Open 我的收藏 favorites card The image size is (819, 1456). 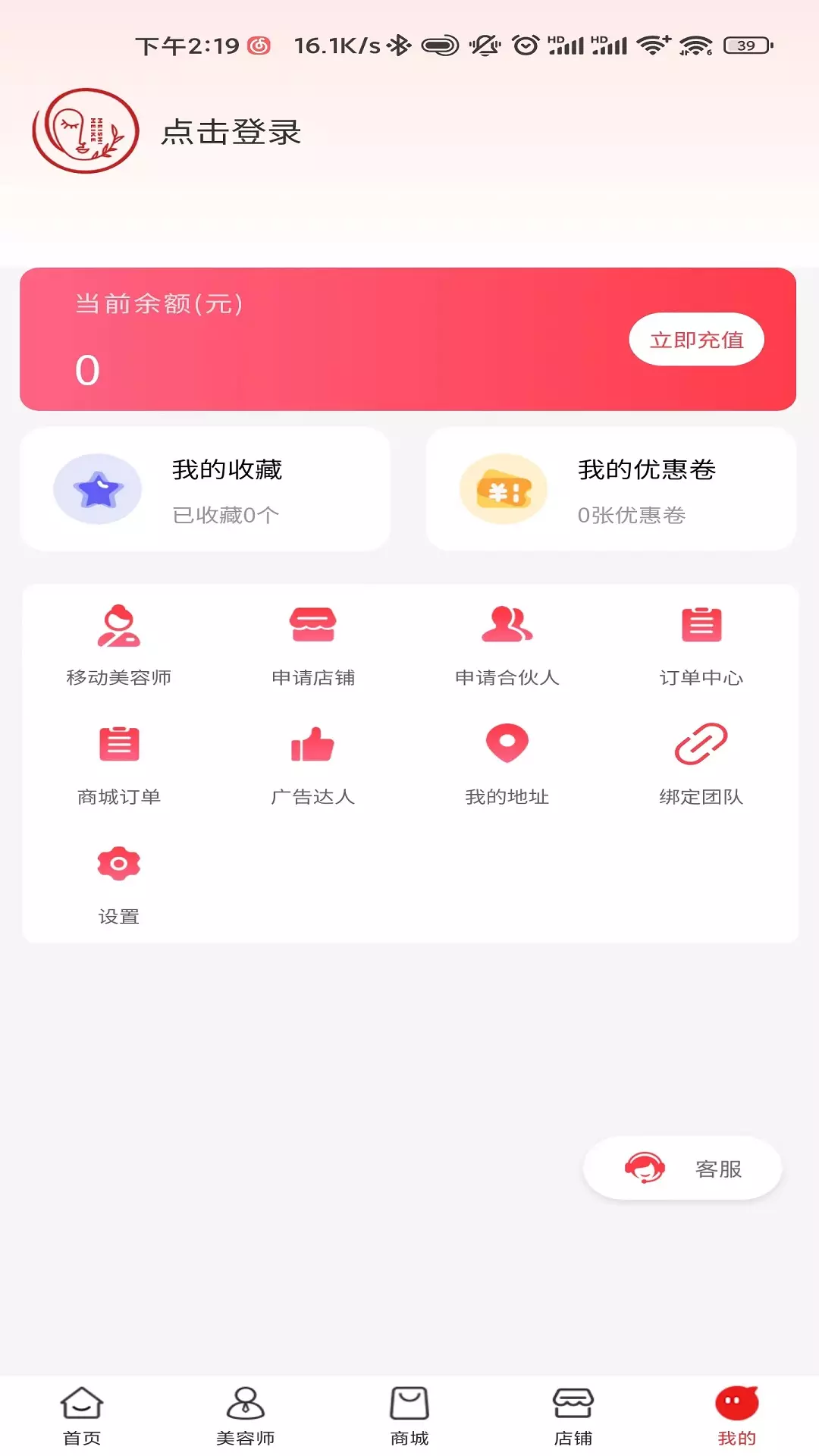click(x=205, y=489)
